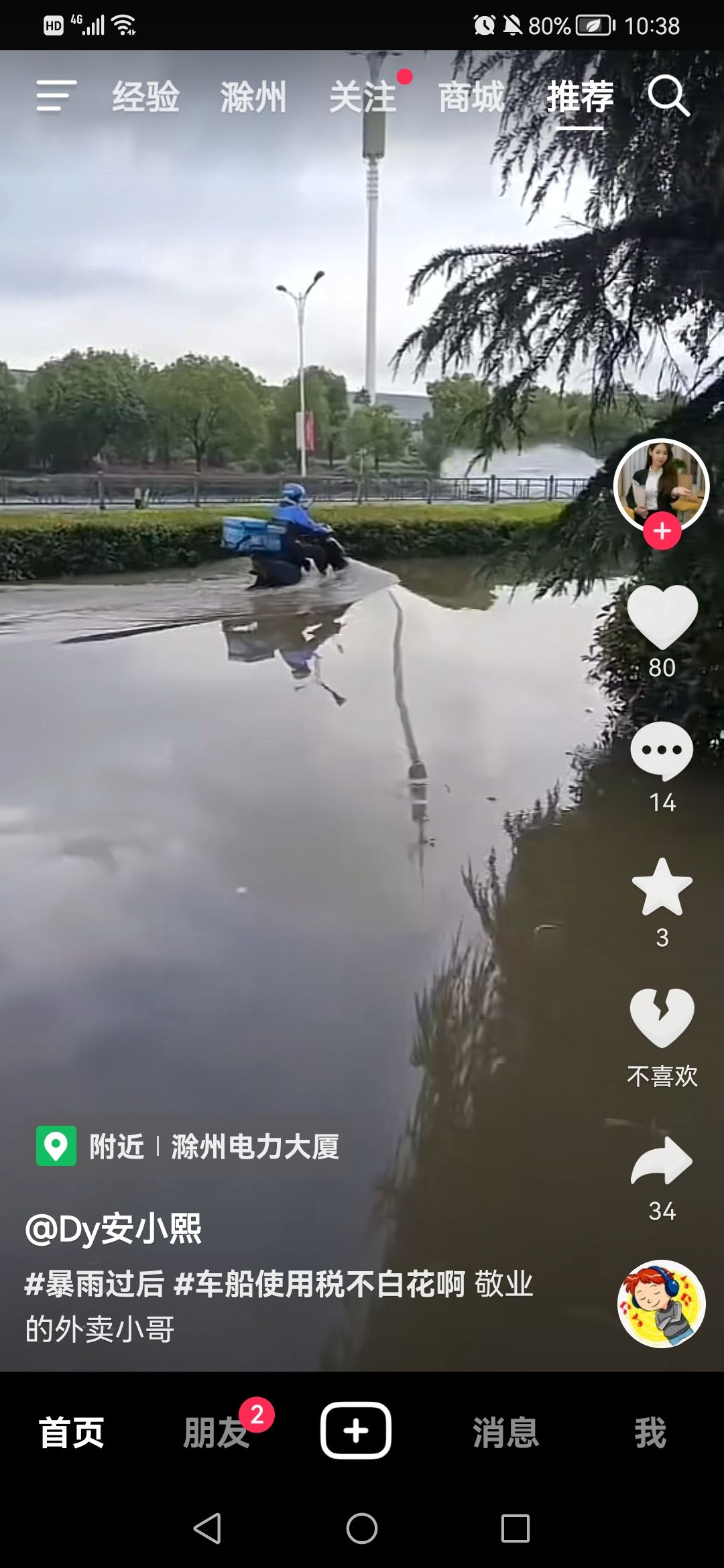The width and height of the screenshot is (724, 1568).
Task: Select the 推荐 tab
Action: click(x=580, y=96)
